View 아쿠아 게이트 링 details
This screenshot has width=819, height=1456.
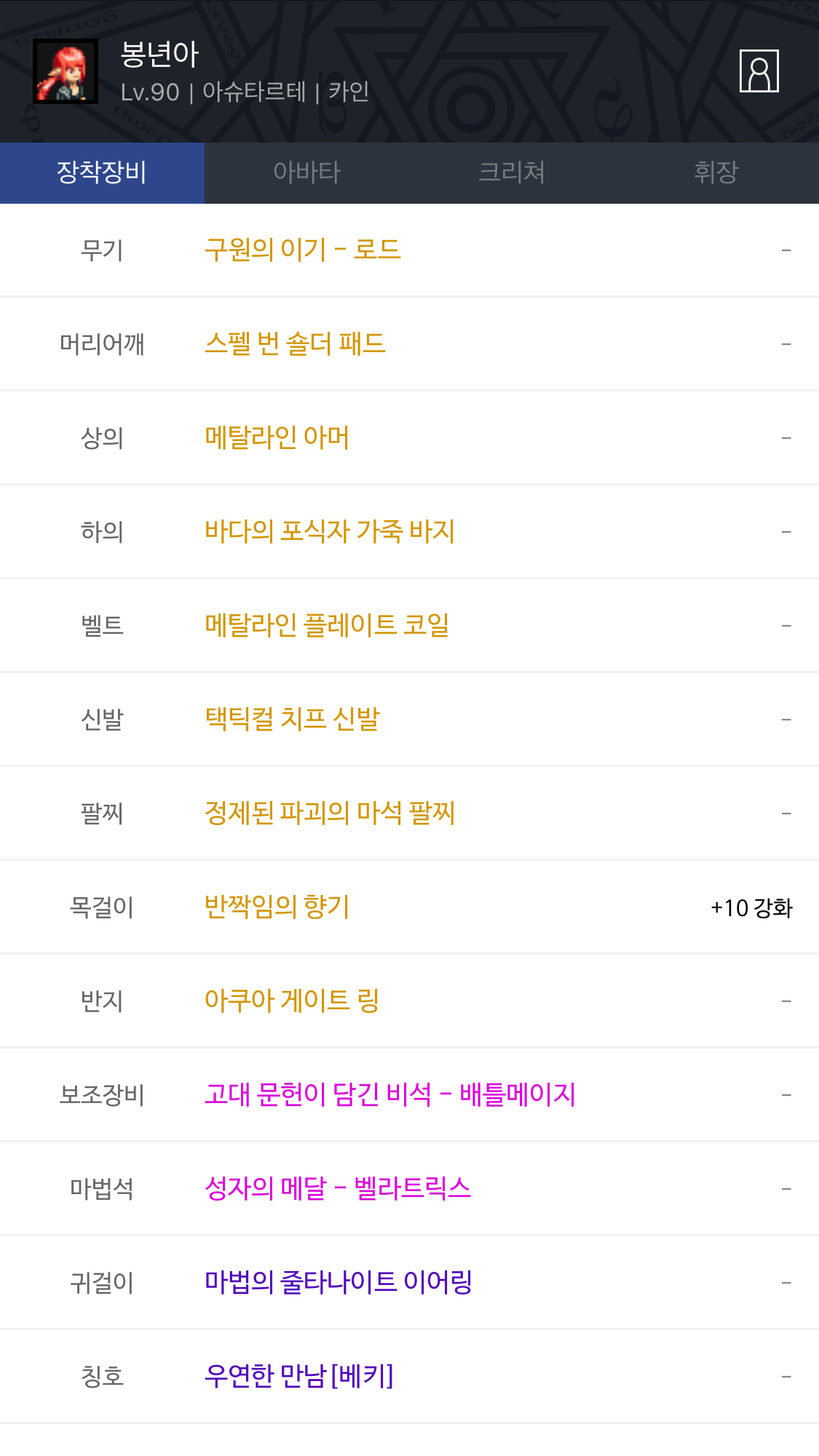click(291, 1000)
